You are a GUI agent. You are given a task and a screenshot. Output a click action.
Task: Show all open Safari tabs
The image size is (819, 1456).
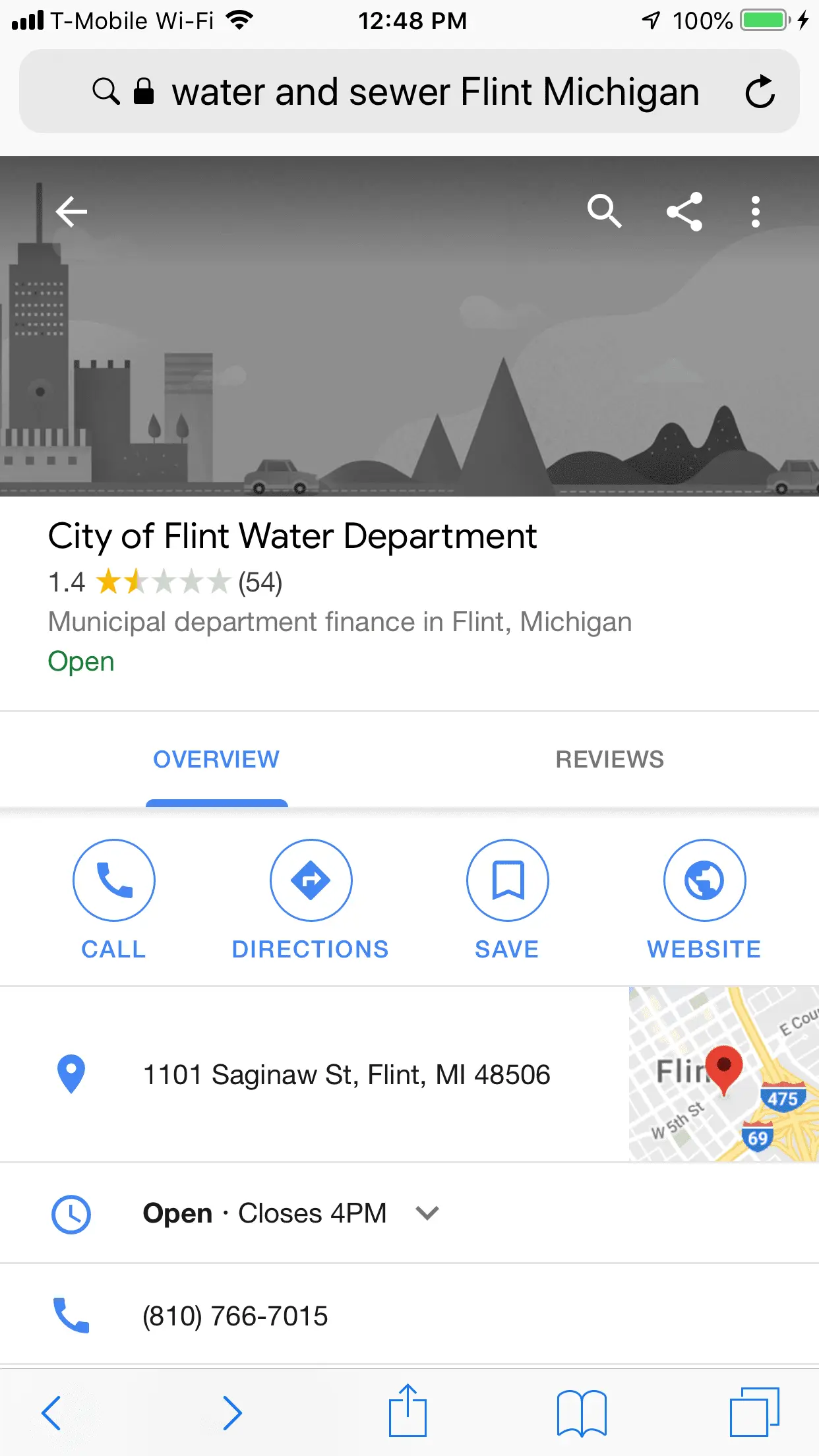pyautogui.click(x=754, y=1412)
